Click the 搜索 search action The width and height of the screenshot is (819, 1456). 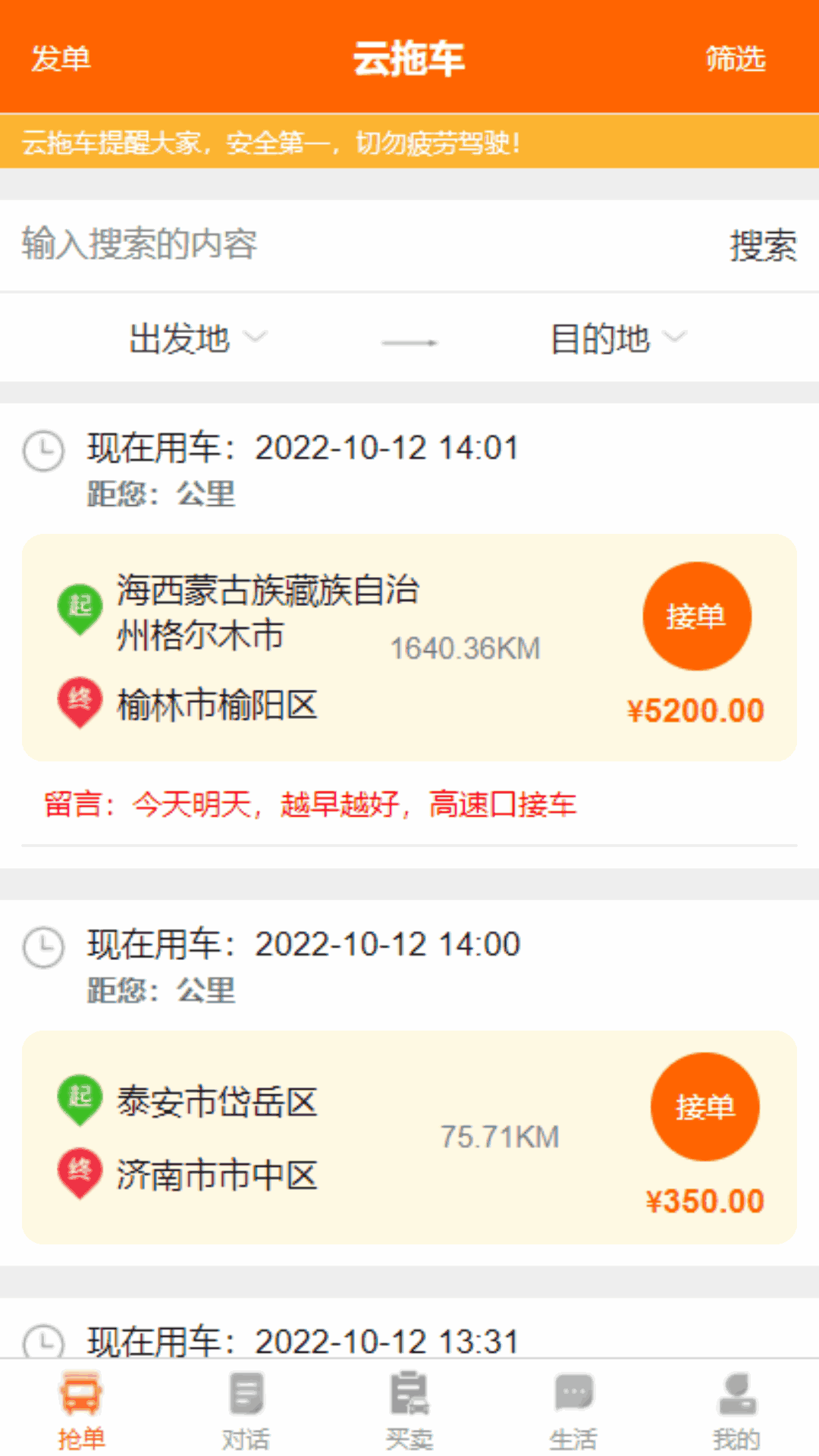pyautogui.click(x=763, y=245)
